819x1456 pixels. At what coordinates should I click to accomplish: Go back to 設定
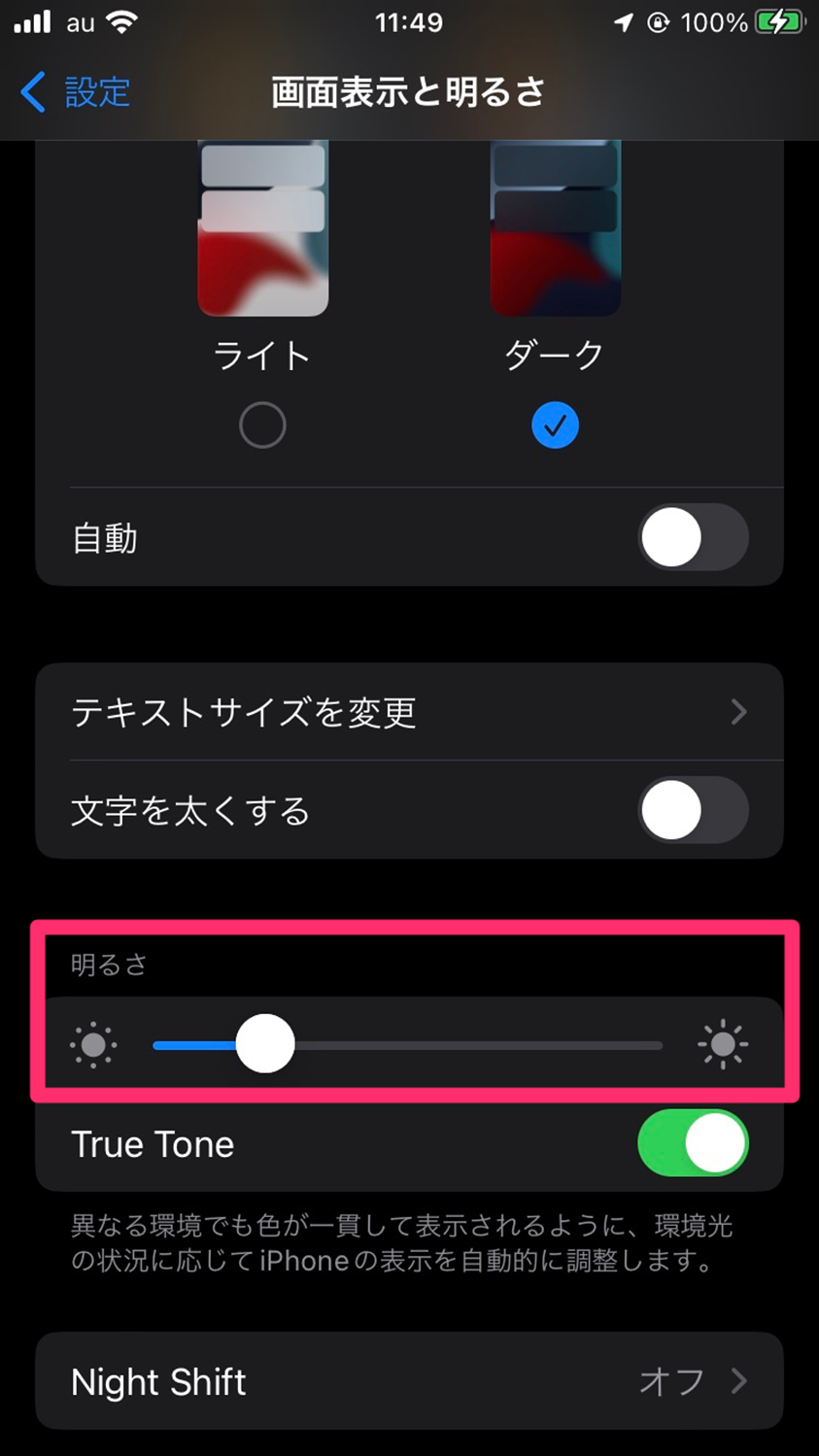76,92
